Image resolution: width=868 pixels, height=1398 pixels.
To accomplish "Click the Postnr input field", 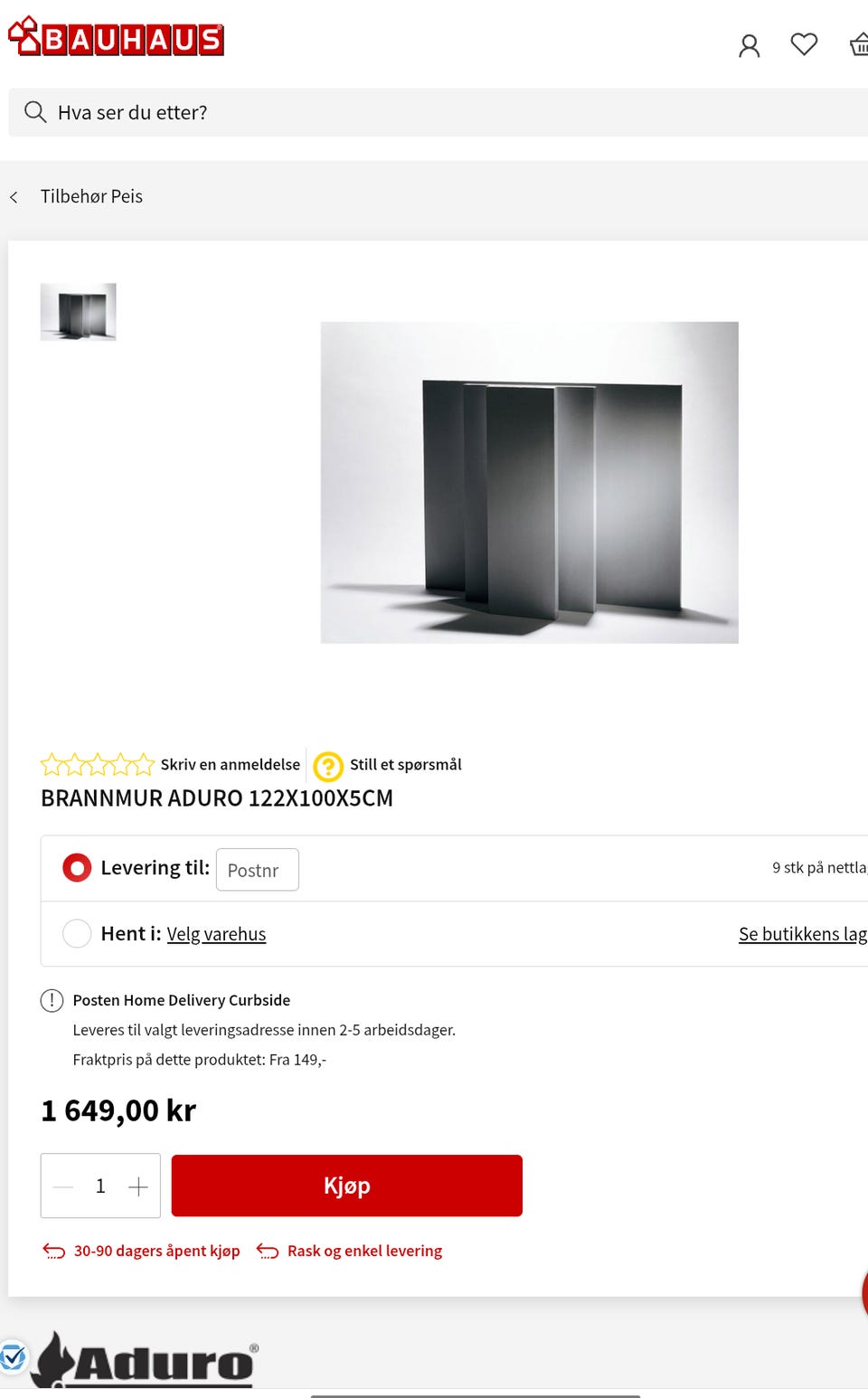I will 257,870.
